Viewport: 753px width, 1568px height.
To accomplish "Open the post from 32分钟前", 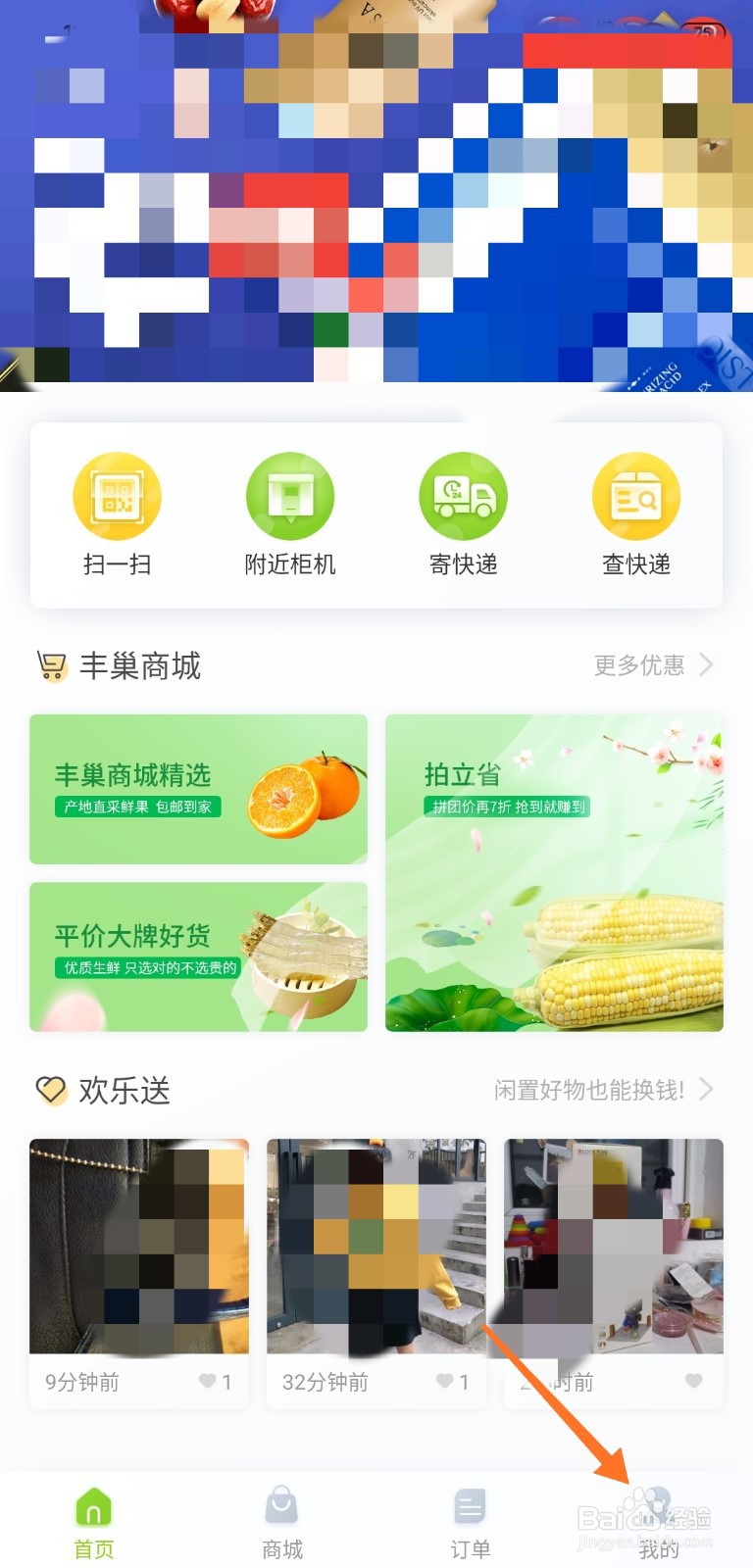I will [376, 1247].
